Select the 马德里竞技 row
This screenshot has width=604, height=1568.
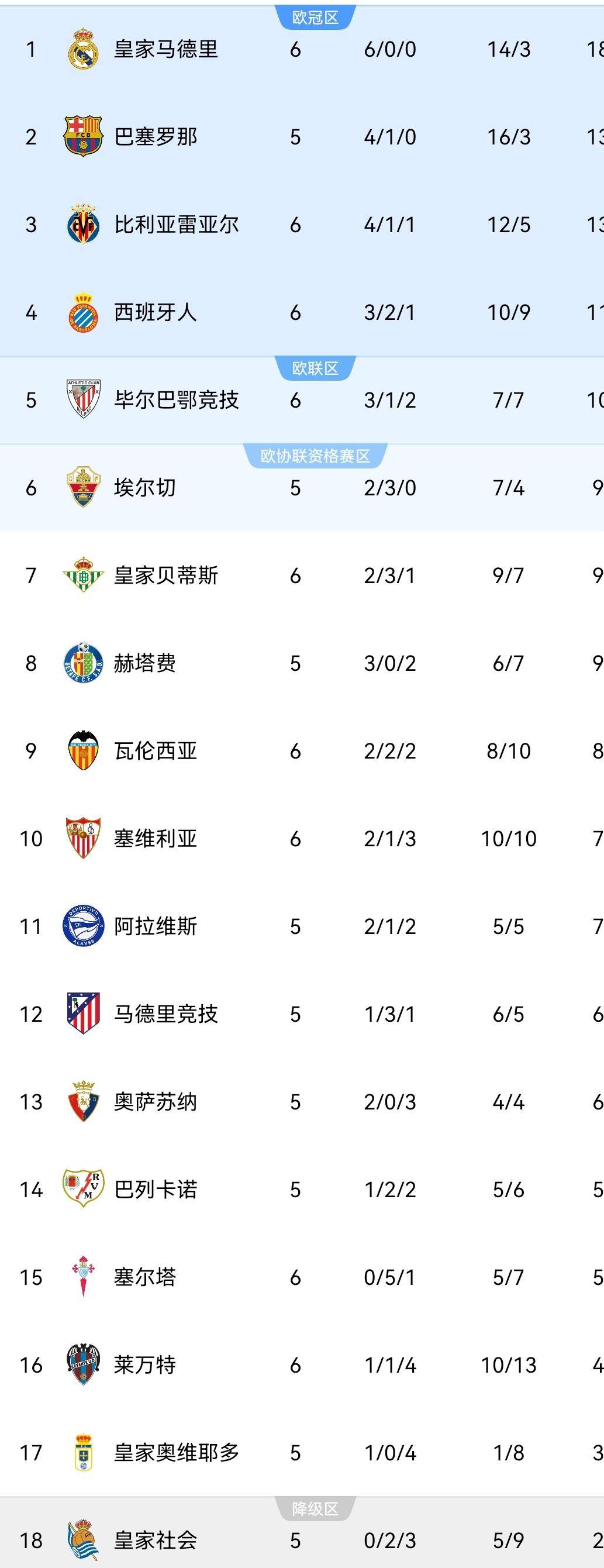[x=165, y=1014]
